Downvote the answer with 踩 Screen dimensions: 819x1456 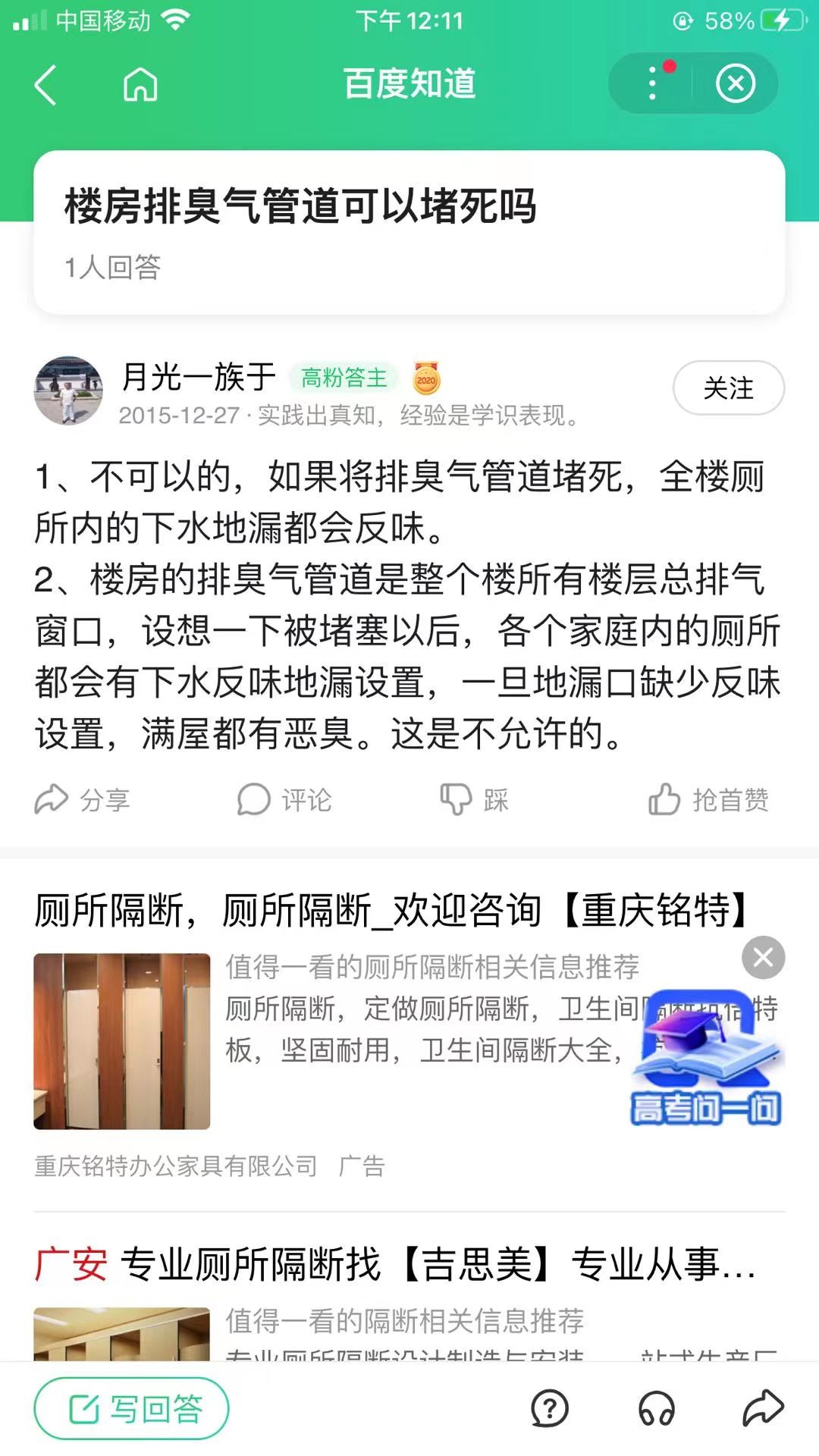pyautogui.click(x=475, y=800)
